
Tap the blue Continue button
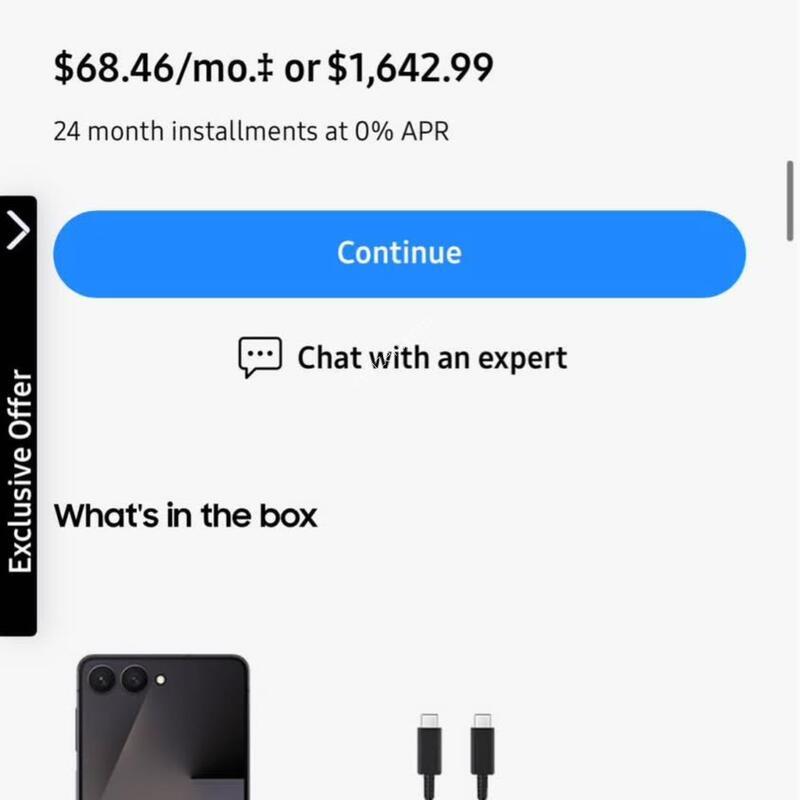(x=399, y=253)
